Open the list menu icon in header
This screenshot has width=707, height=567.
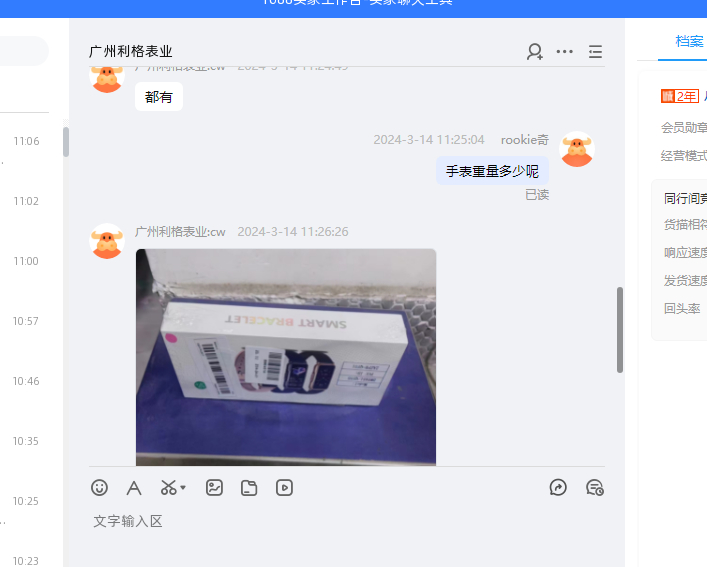pos(596,51)
